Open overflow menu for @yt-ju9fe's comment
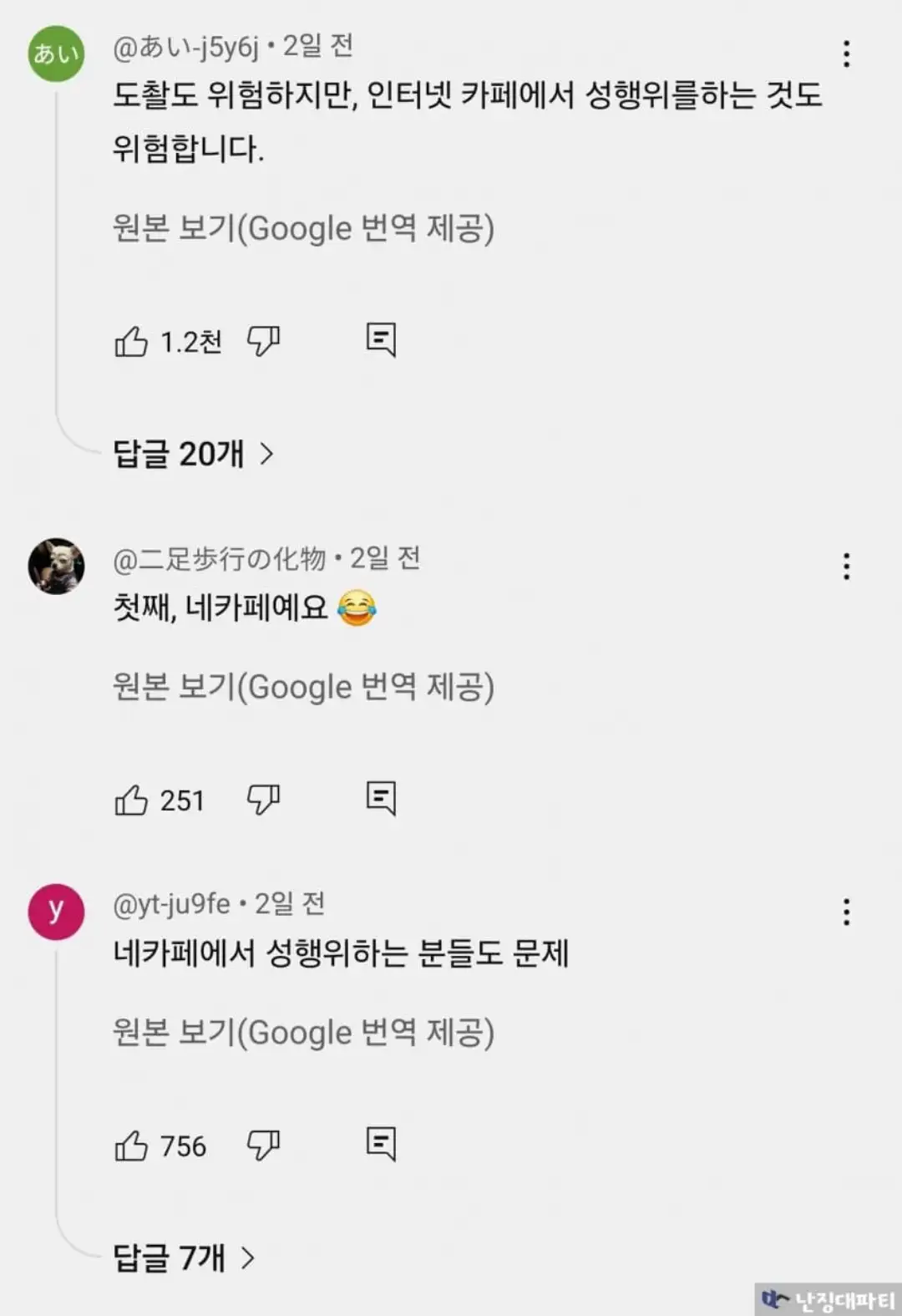The height and width of the screenshot is (1316, 902). pos(846,912)
